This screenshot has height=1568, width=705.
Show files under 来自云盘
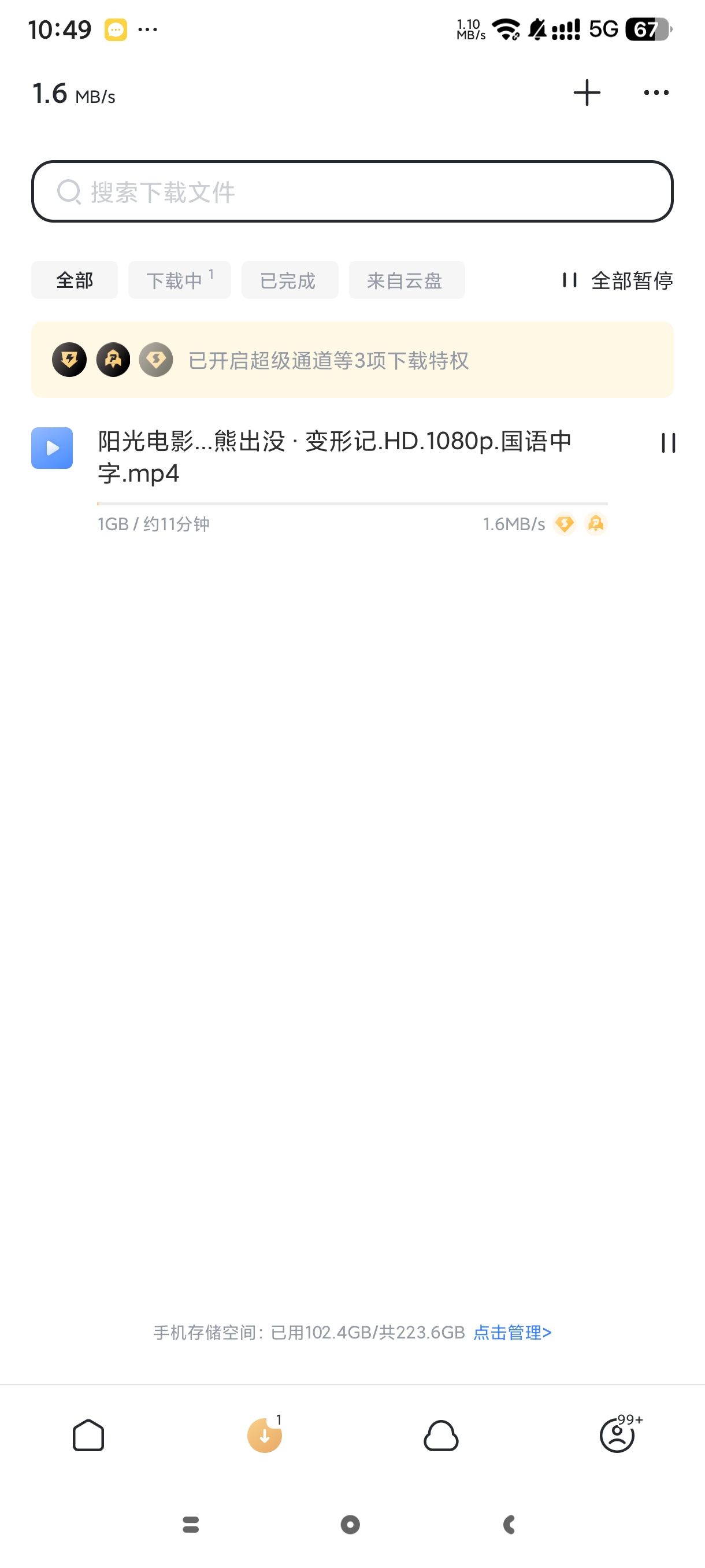coord(406,280)
